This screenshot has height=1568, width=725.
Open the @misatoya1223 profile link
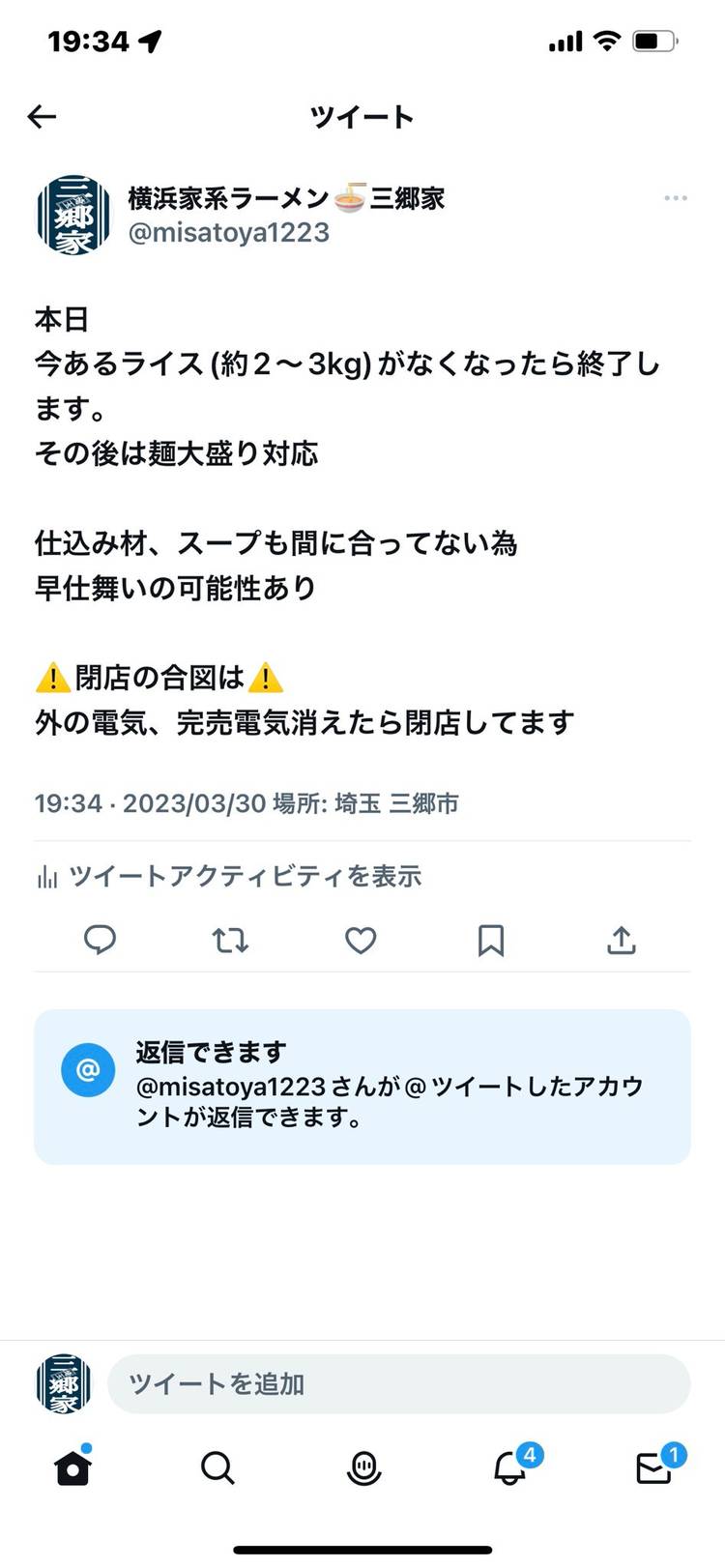pos(229,233)
